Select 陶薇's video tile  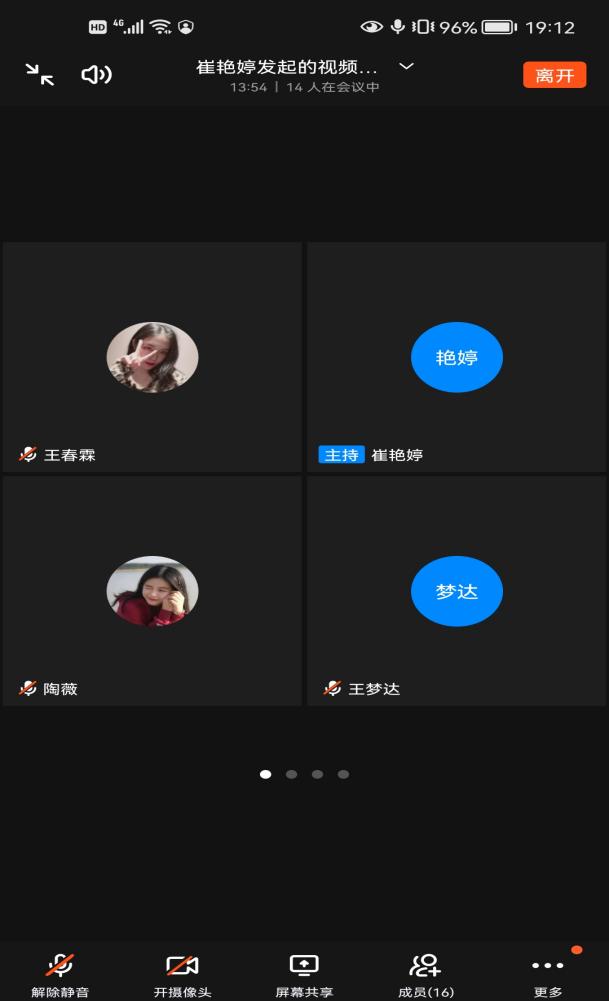[152, 591]
